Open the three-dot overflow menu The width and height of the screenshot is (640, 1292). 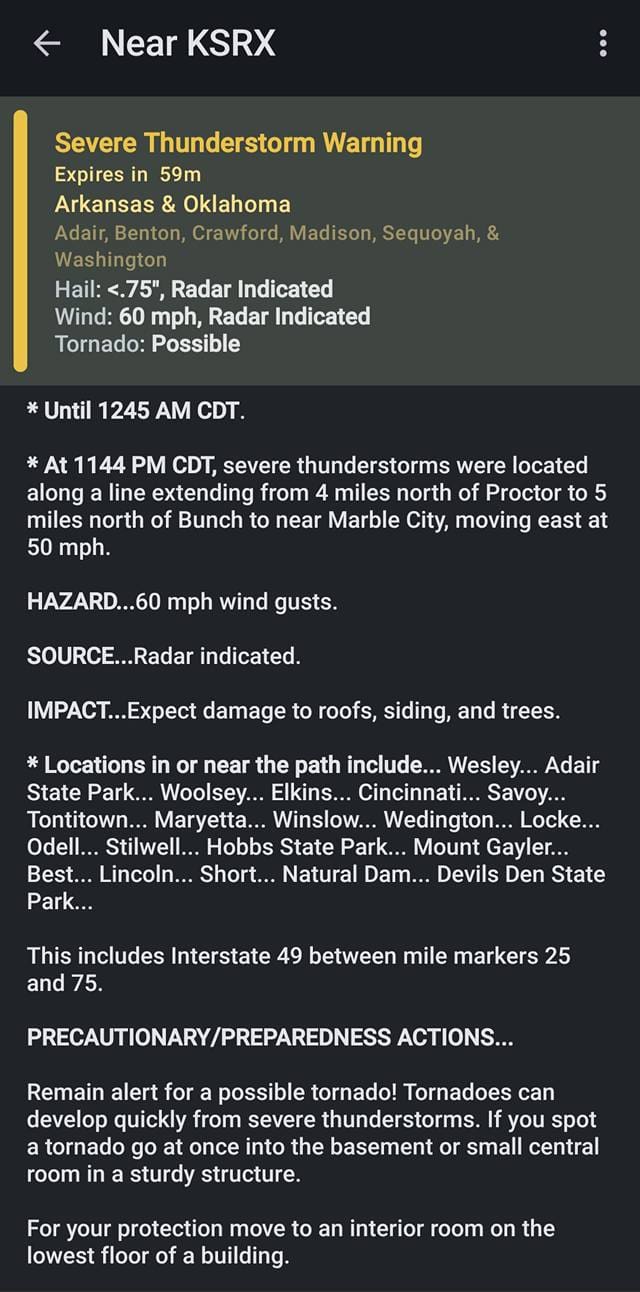click(602, 44)
